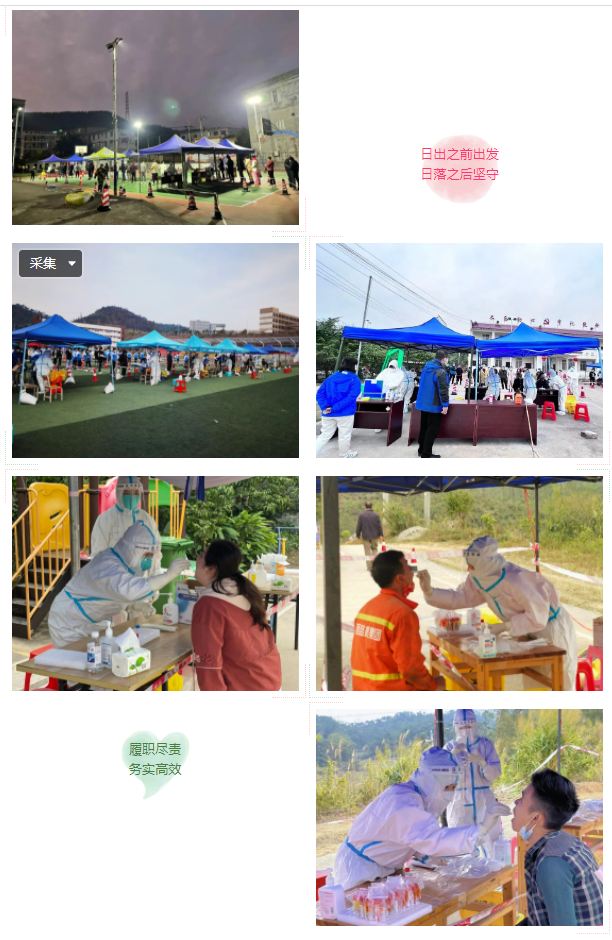612x940 pixels.
Task: Tap the 采集 collect button
Action: [43, 264]
